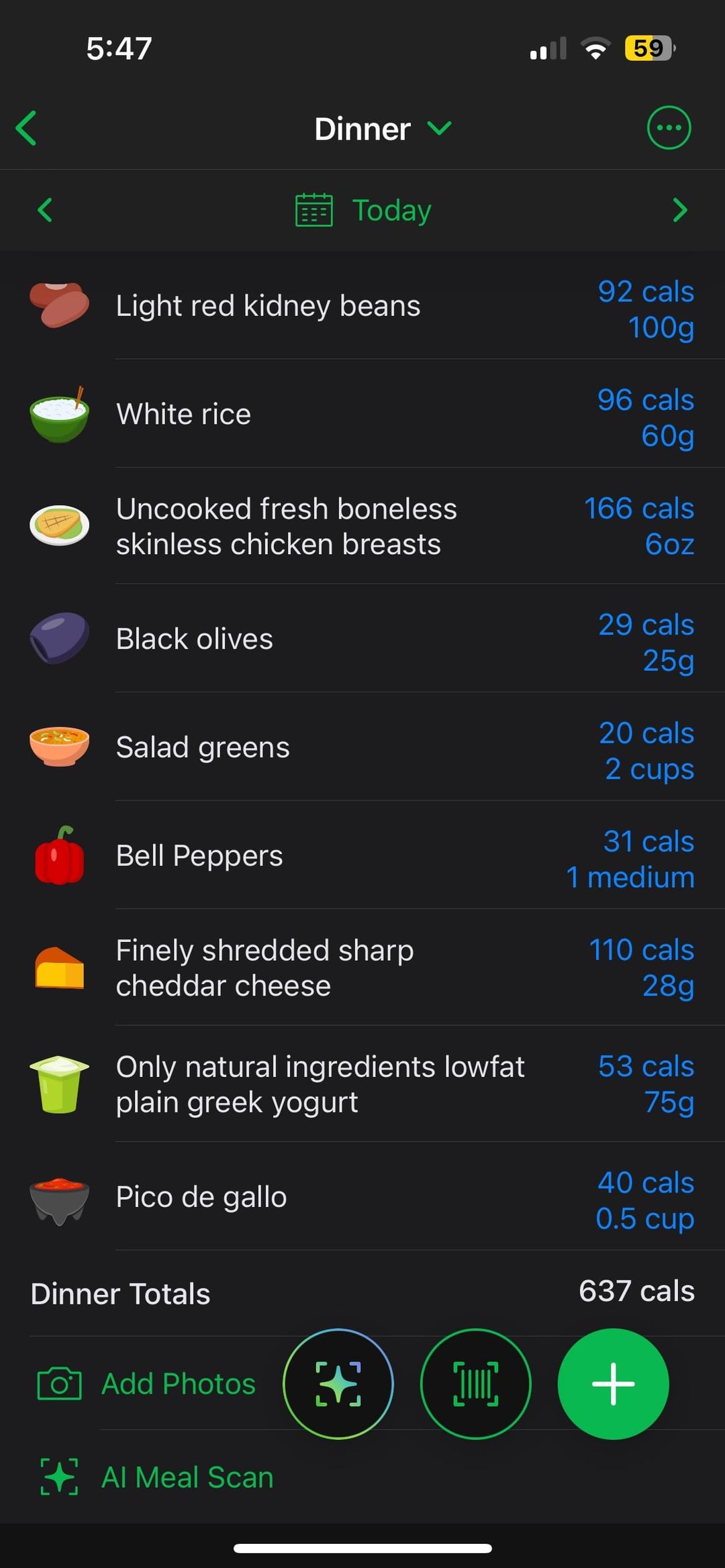The width and height of the screenshot is (725, 1568).
Task: Open the Black olives entry
Action: click(362, 639)
